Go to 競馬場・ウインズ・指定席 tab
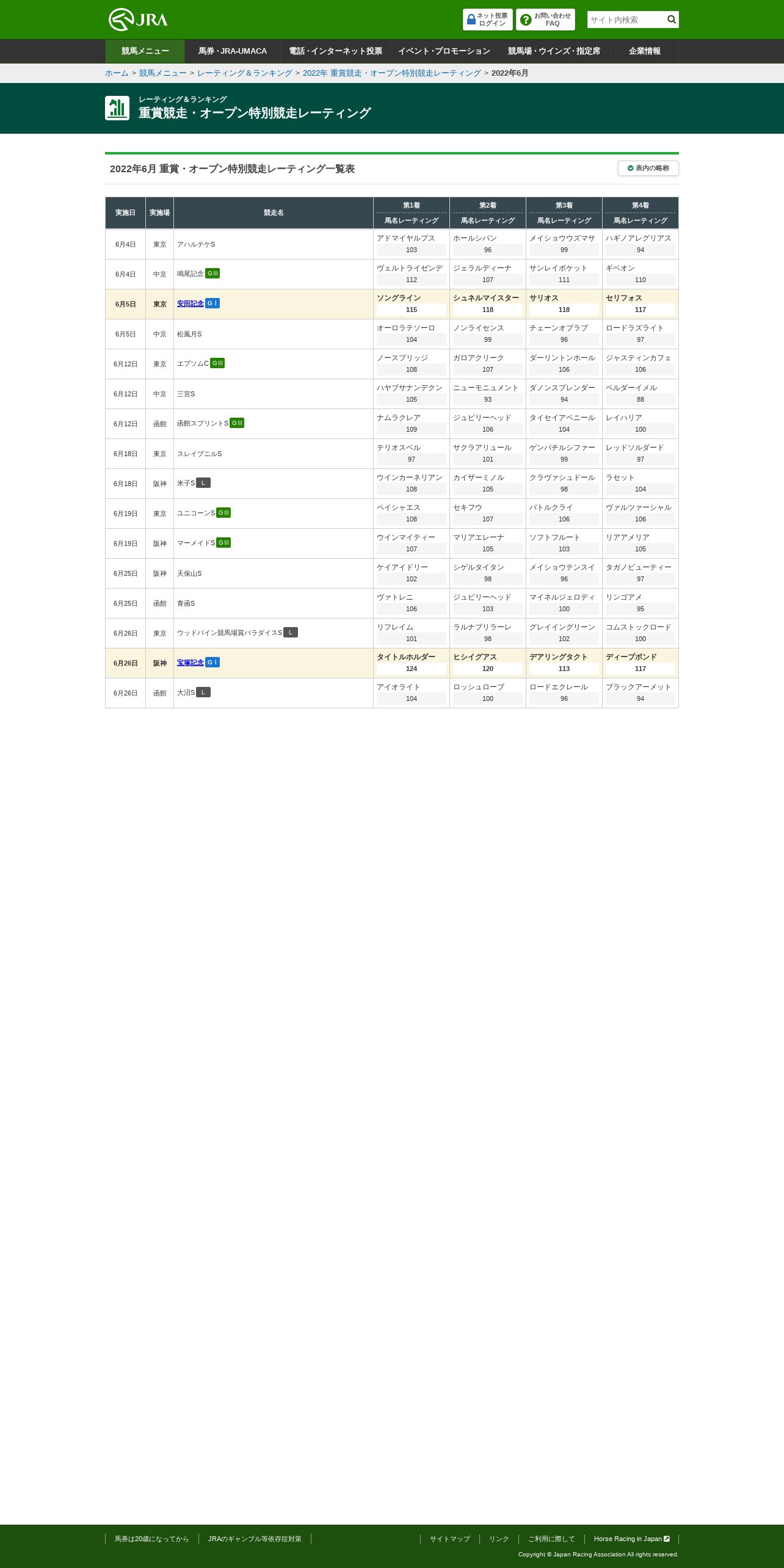The height and width of the screenshot is (1568, 784). [554, 51]
